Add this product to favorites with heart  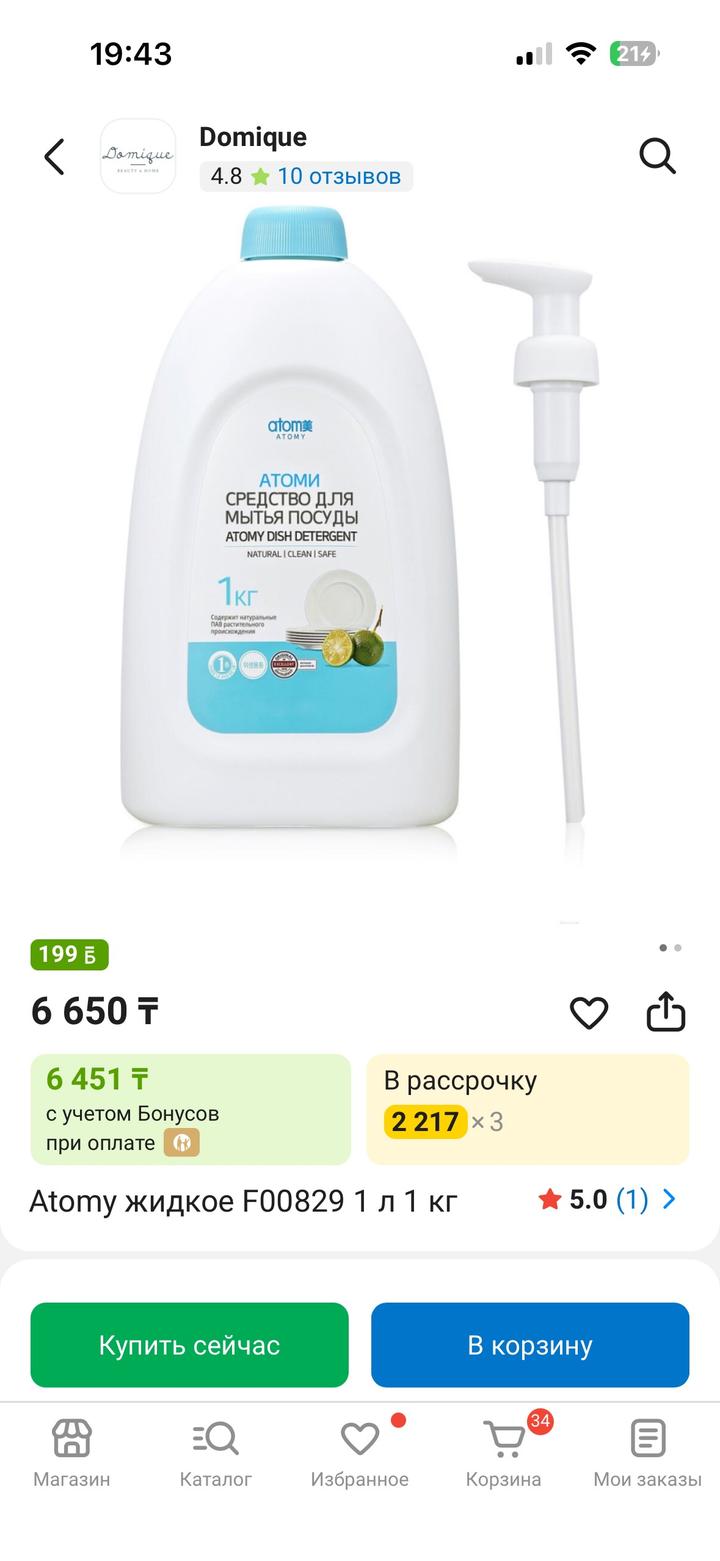pyautogui.click(x=588, y=1013)
